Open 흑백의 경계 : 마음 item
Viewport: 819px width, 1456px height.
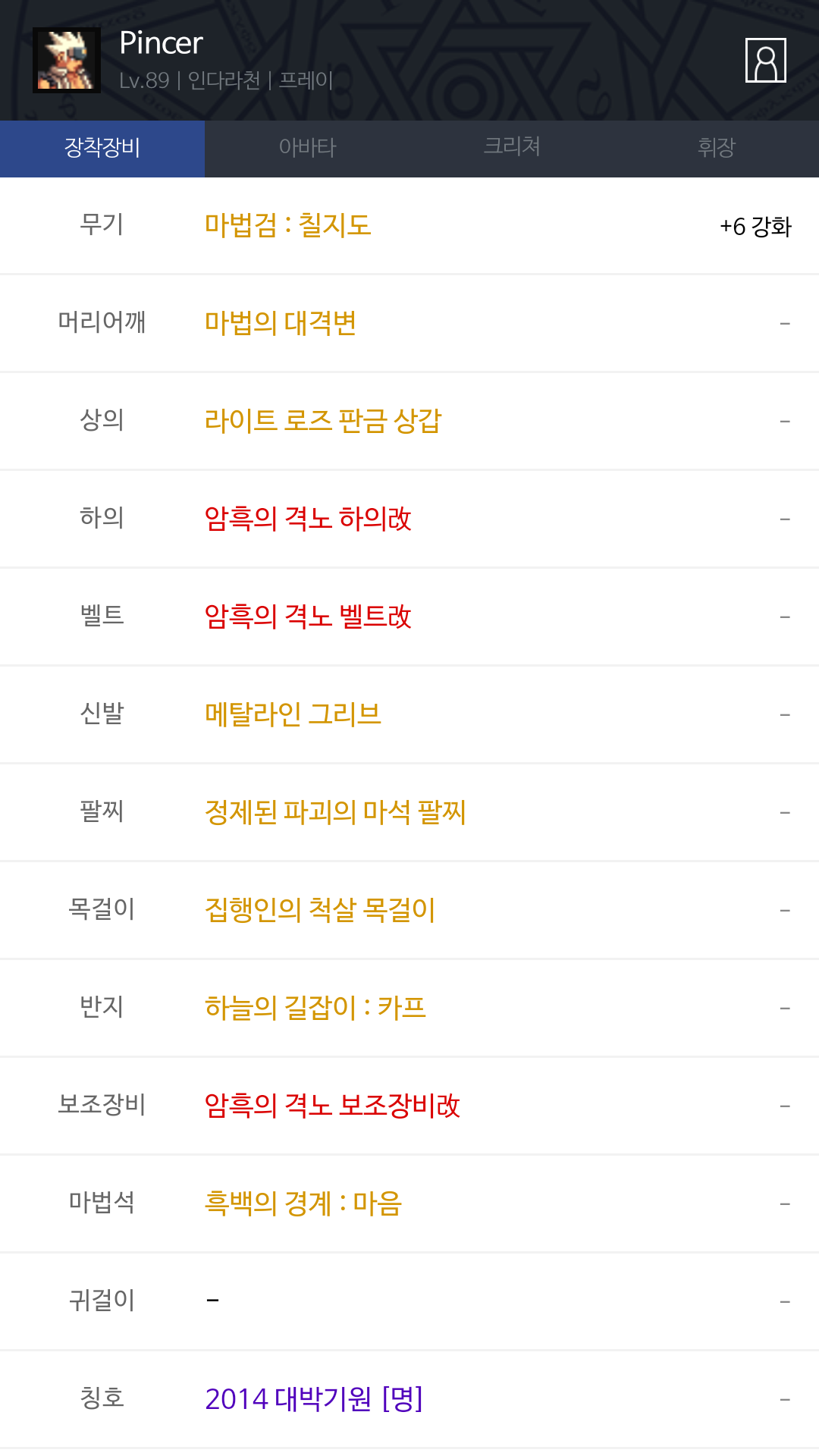click(303, 1203)
